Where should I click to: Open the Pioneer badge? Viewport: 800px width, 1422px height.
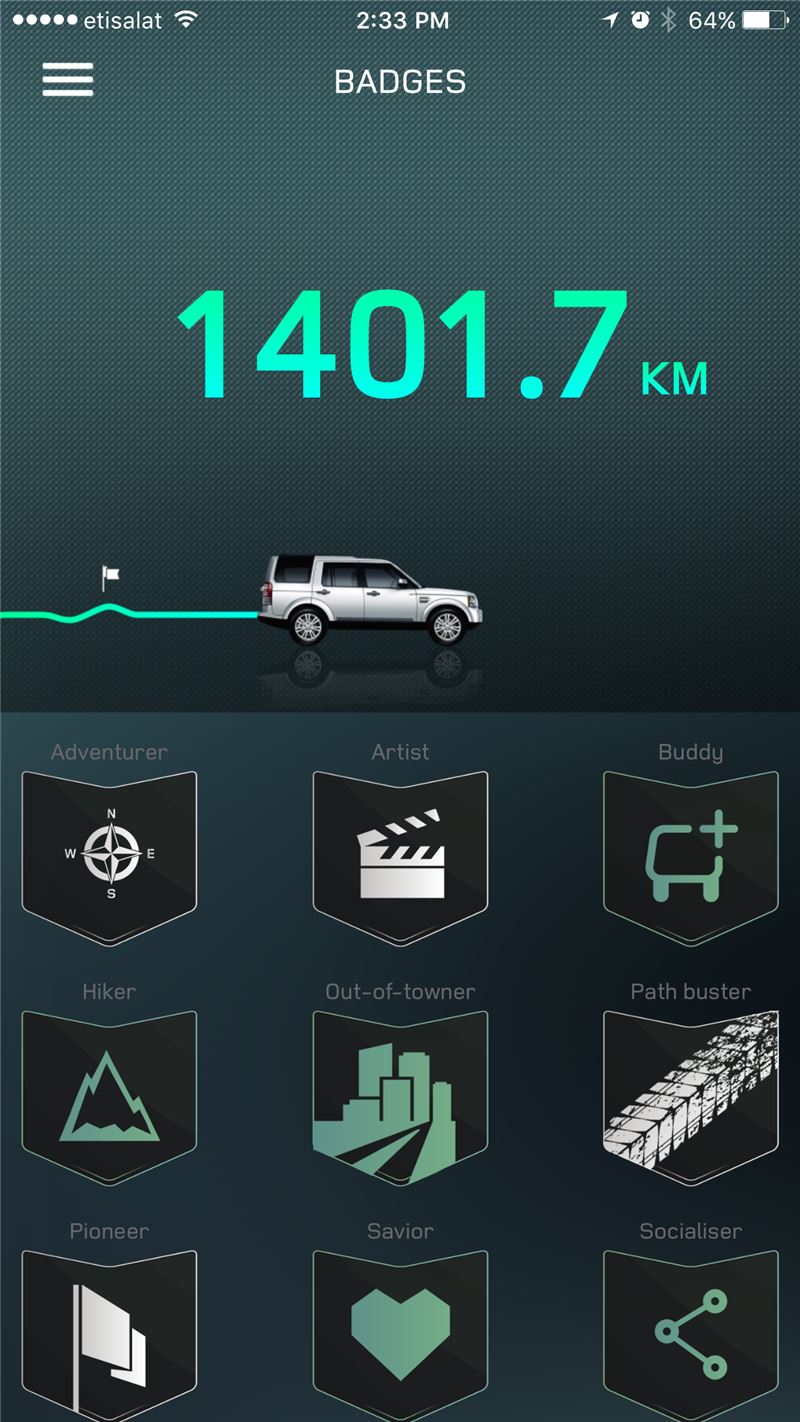110,1335
